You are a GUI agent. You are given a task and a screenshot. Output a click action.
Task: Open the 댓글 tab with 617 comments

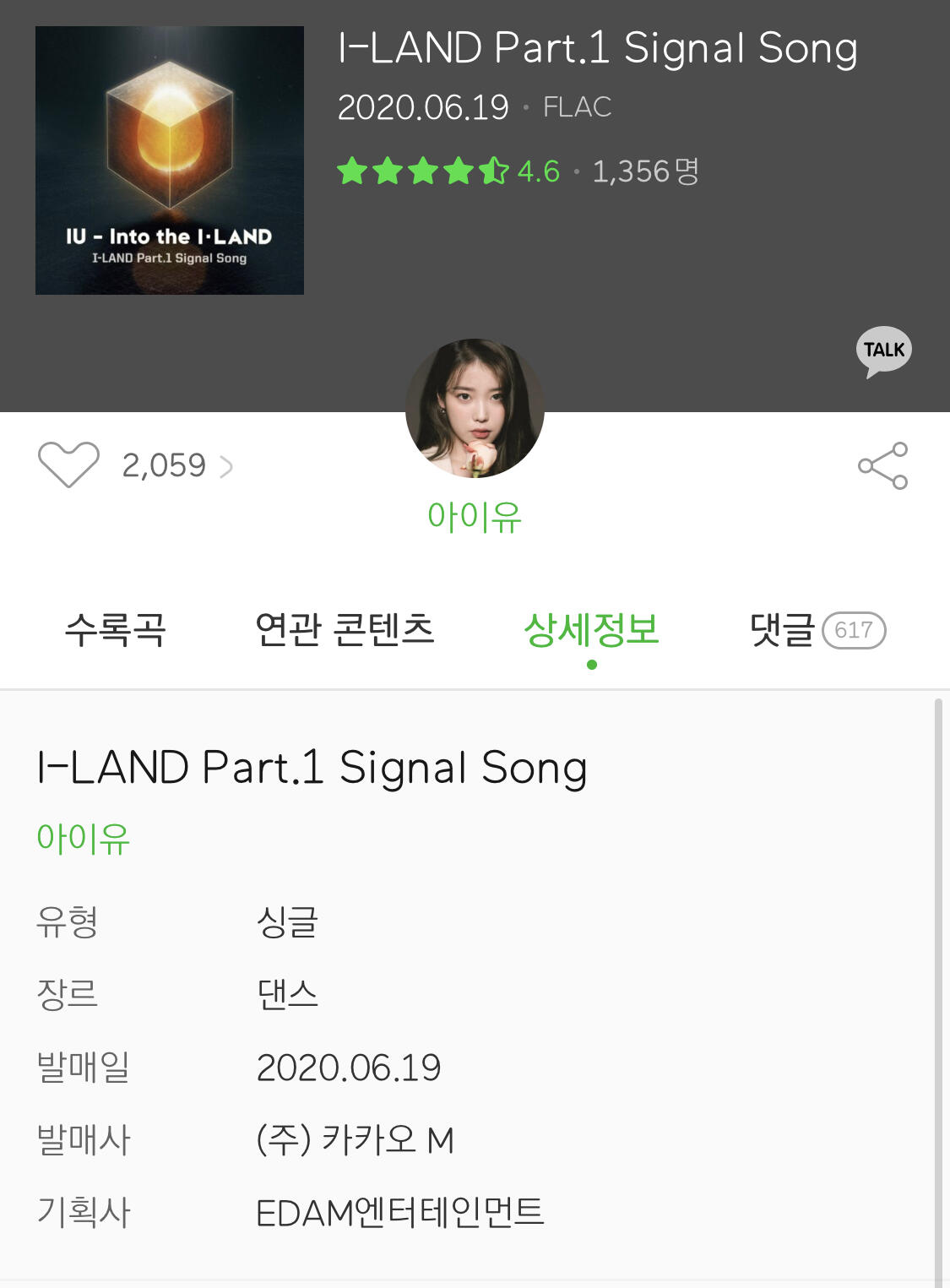(817, 630)
